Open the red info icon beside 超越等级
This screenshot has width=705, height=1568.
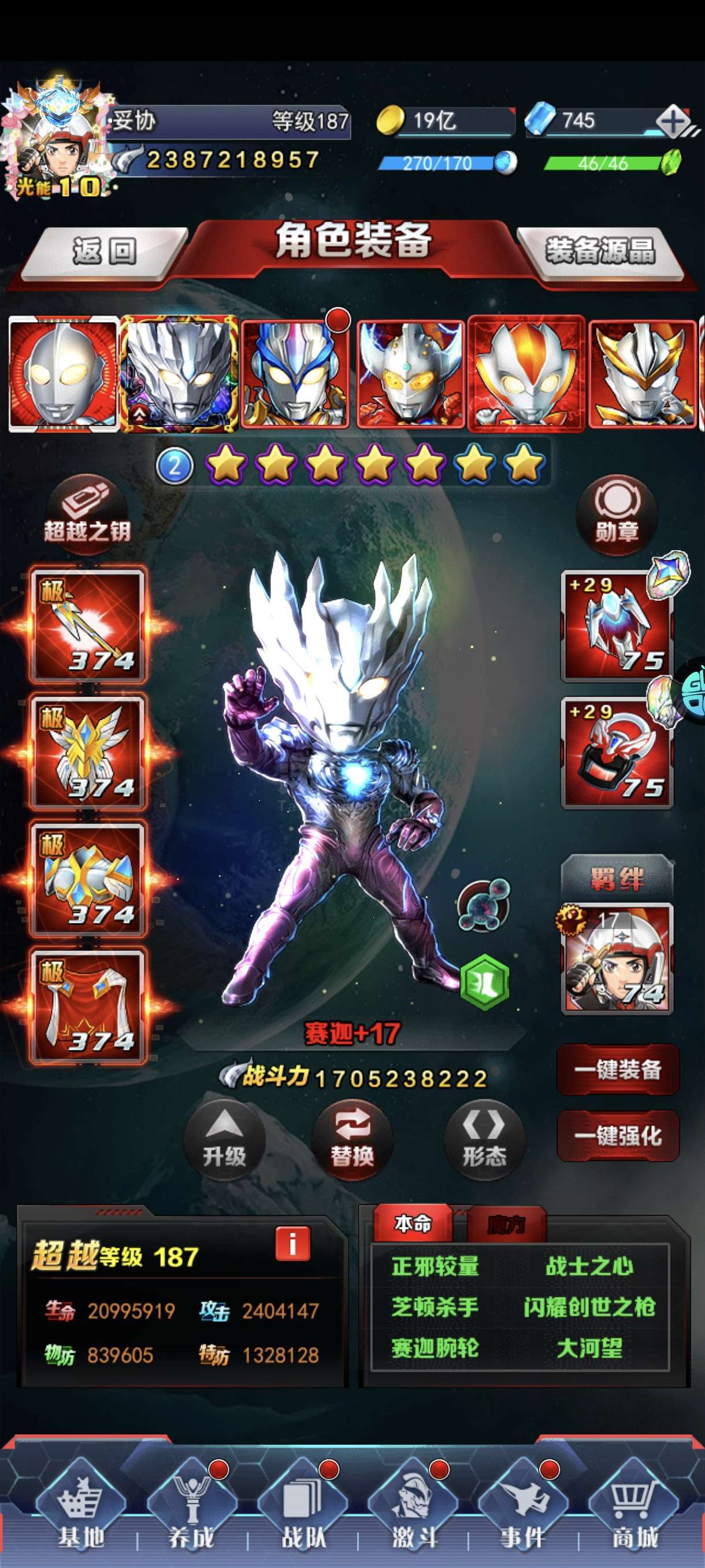(292, 1244)
